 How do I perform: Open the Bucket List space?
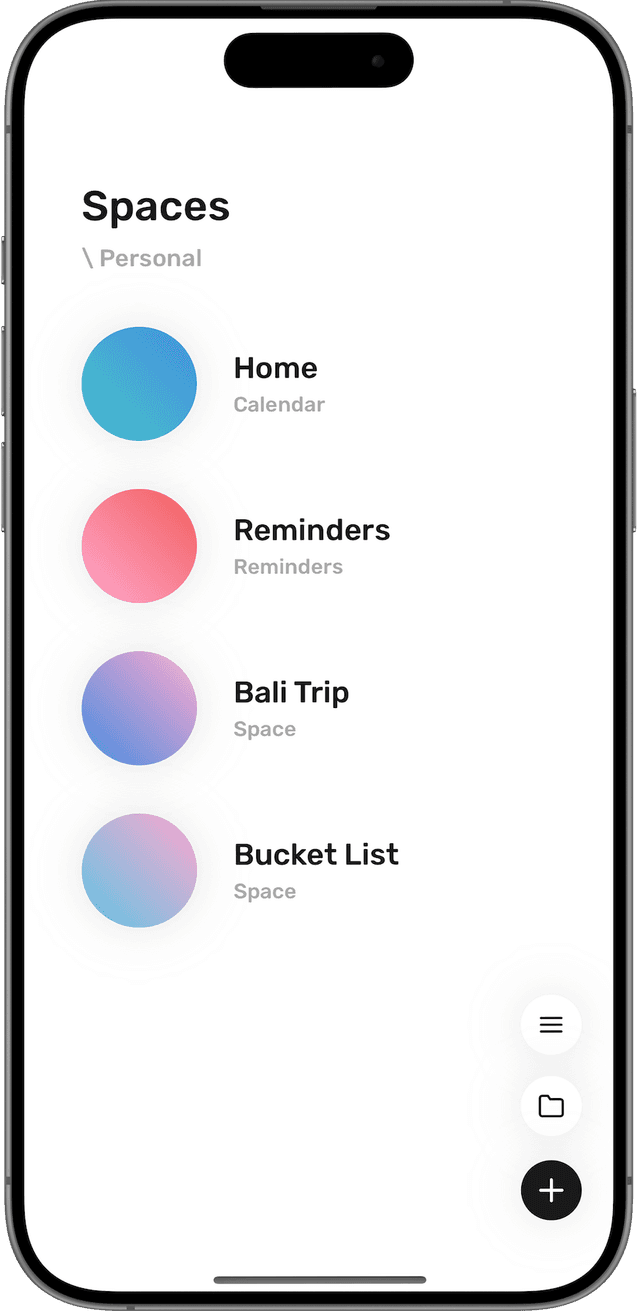(139, 870)
